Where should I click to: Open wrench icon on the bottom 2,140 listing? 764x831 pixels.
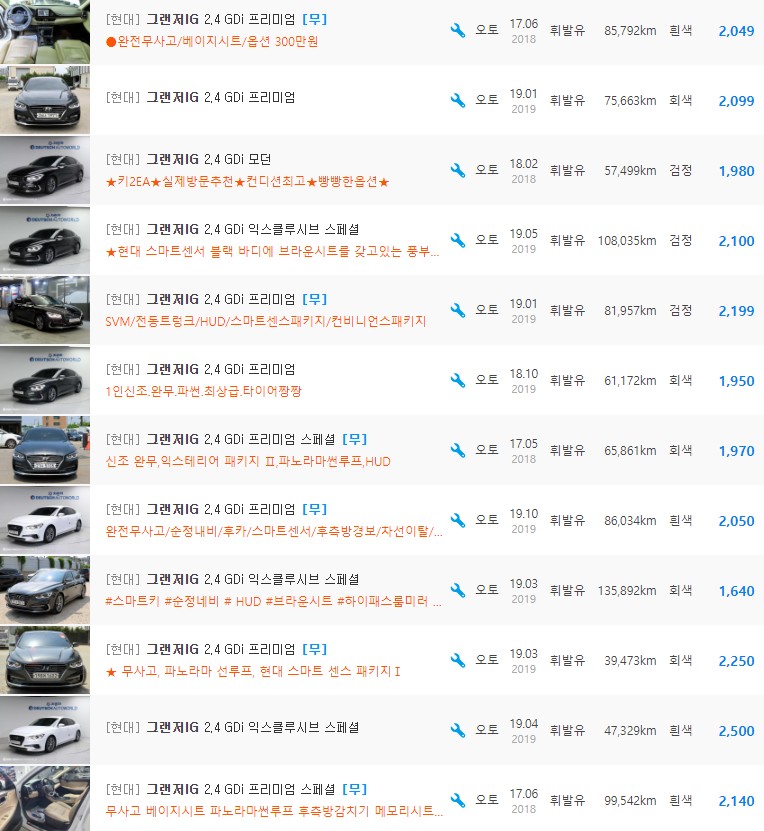tap(458, 800)
